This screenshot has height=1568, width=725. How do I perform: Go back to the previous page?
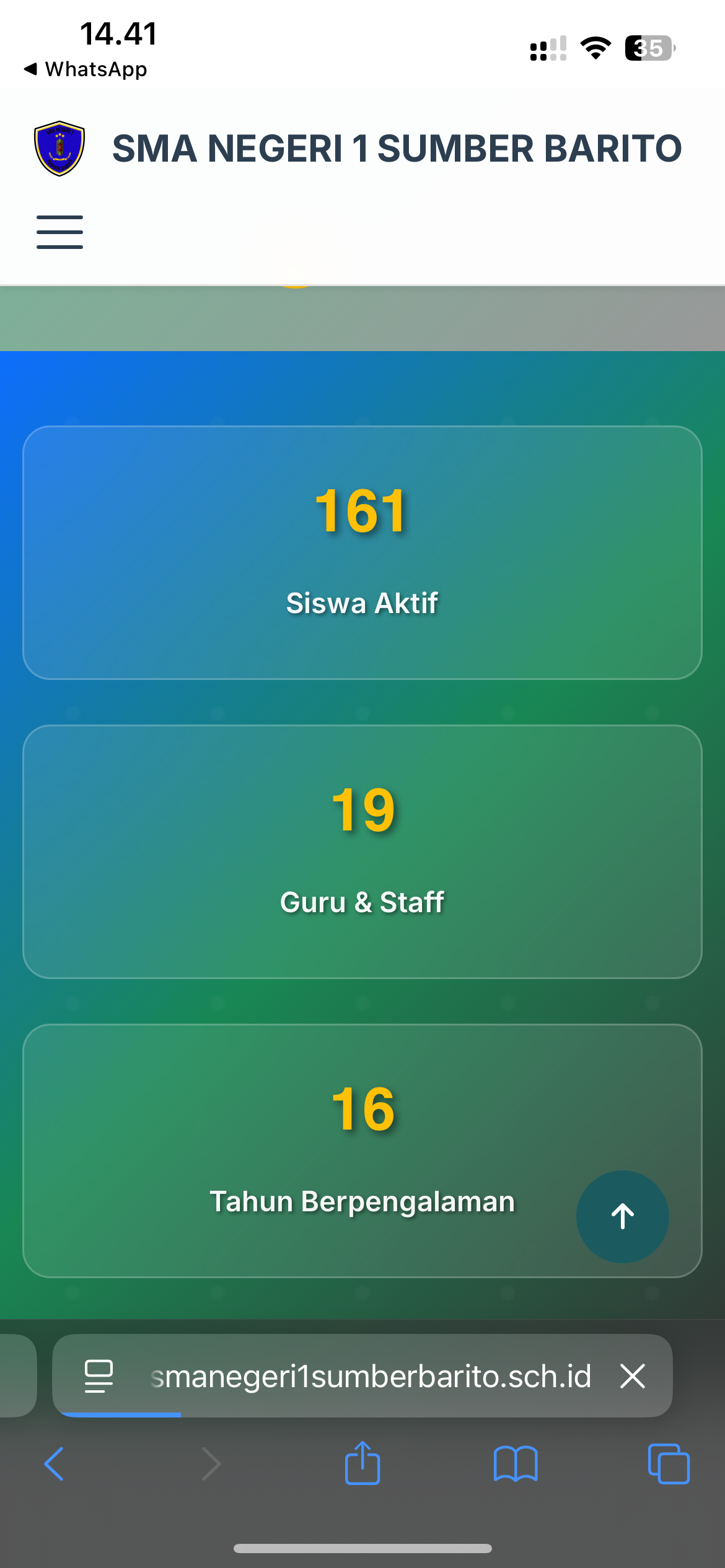[x=55, y=1464]
